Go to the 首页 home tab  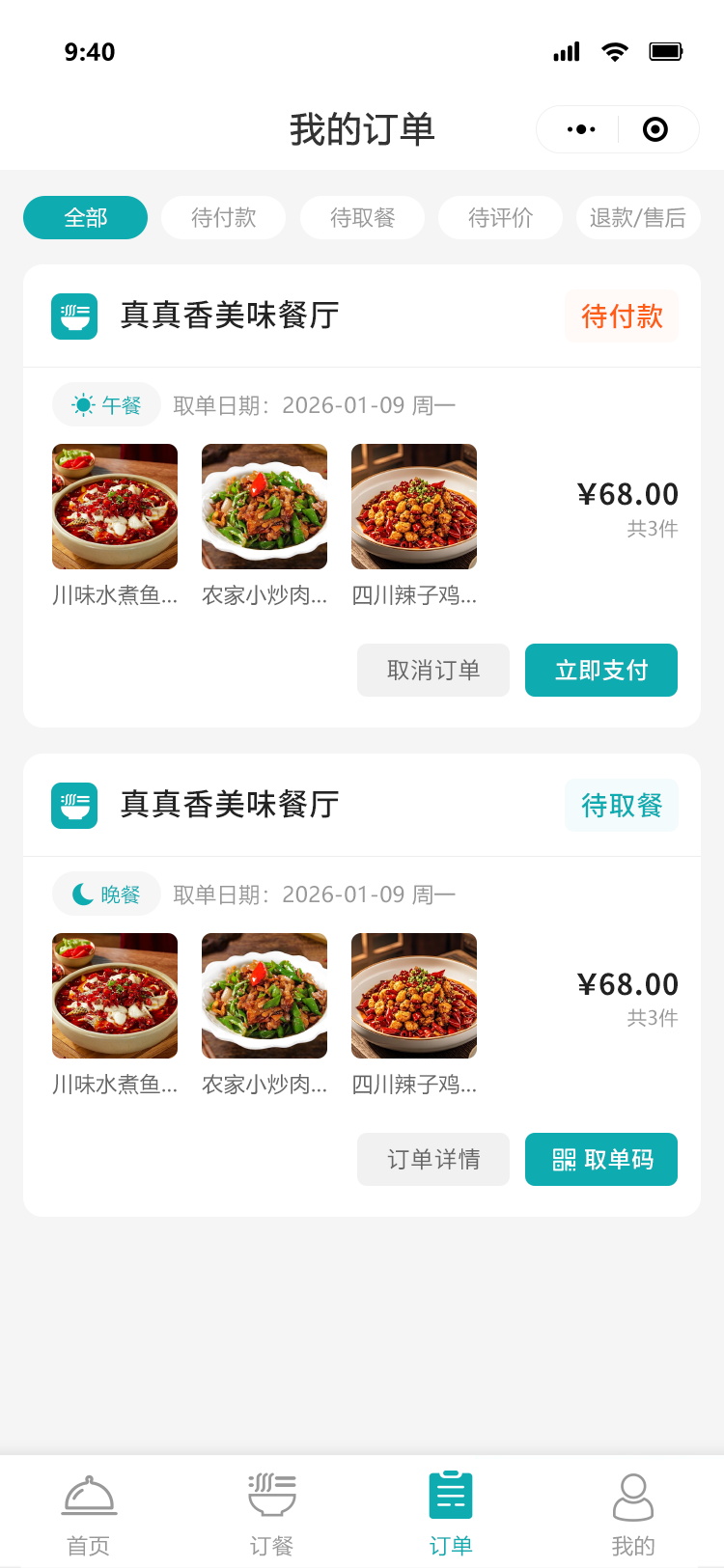pyautogui.click(x=89, y=1513)
